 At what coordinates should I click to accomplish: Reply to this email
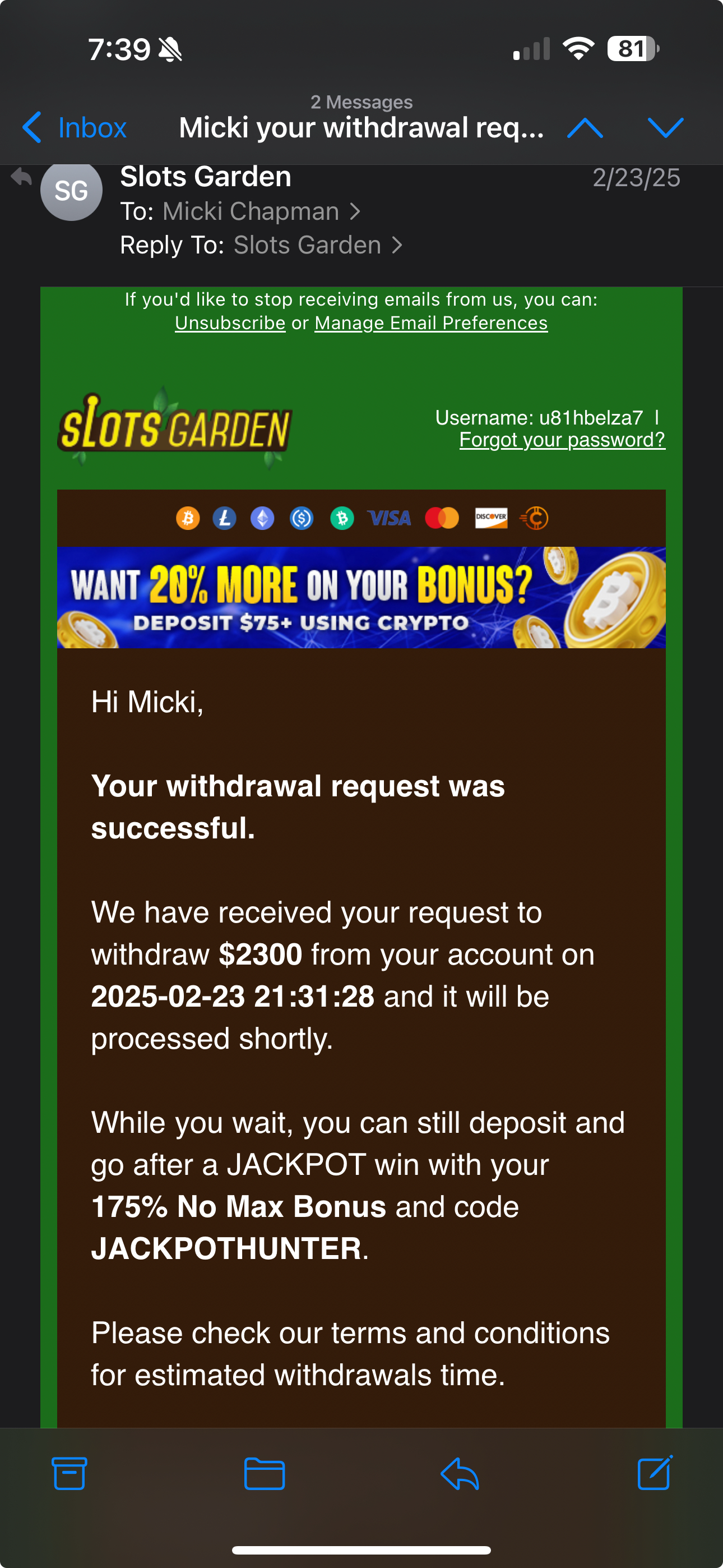tap(460, 1473)
